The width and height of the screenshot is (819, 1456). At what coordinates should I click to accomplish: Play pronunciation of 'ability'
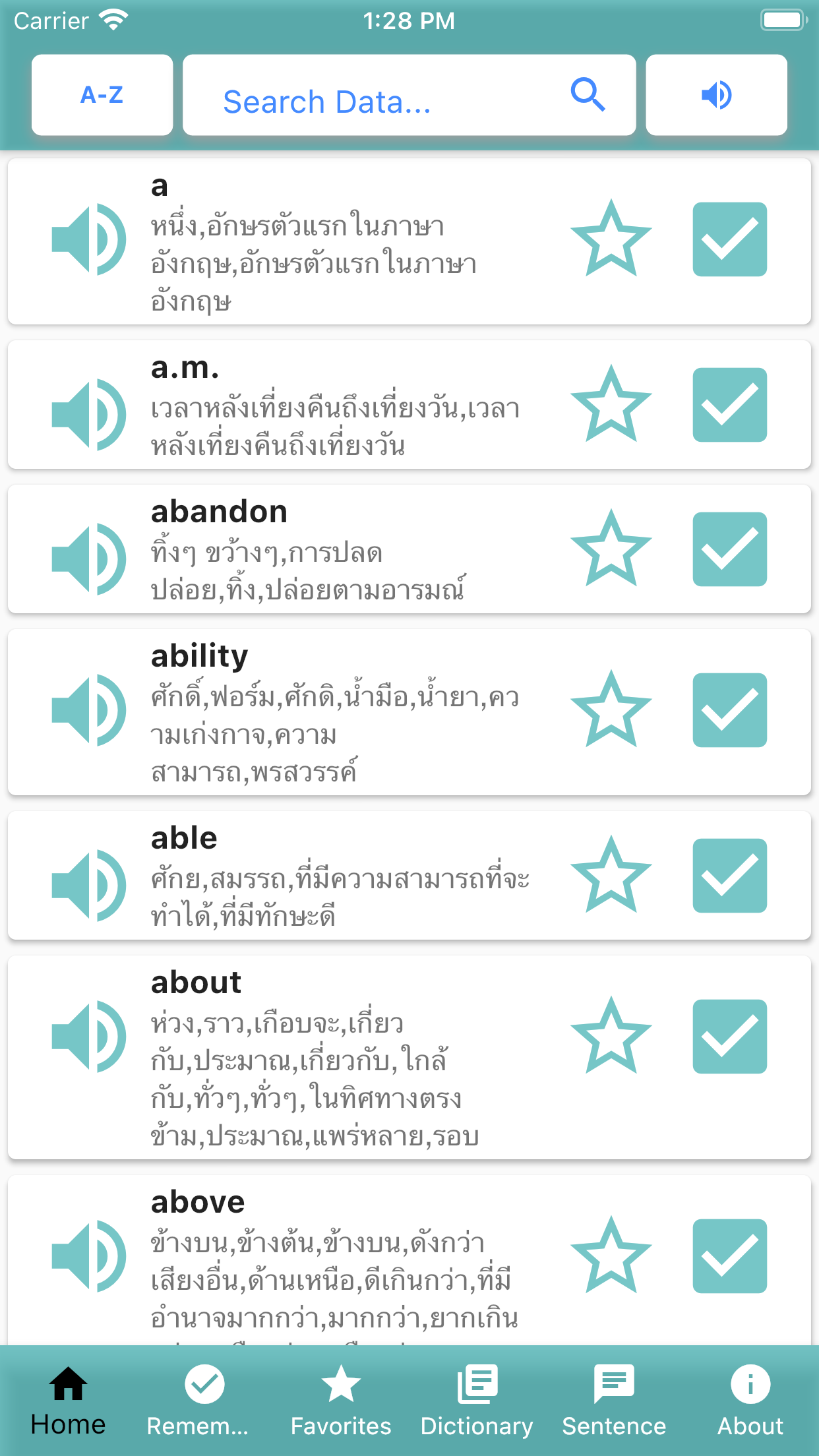pyautogui.click(x=88, y=710)
